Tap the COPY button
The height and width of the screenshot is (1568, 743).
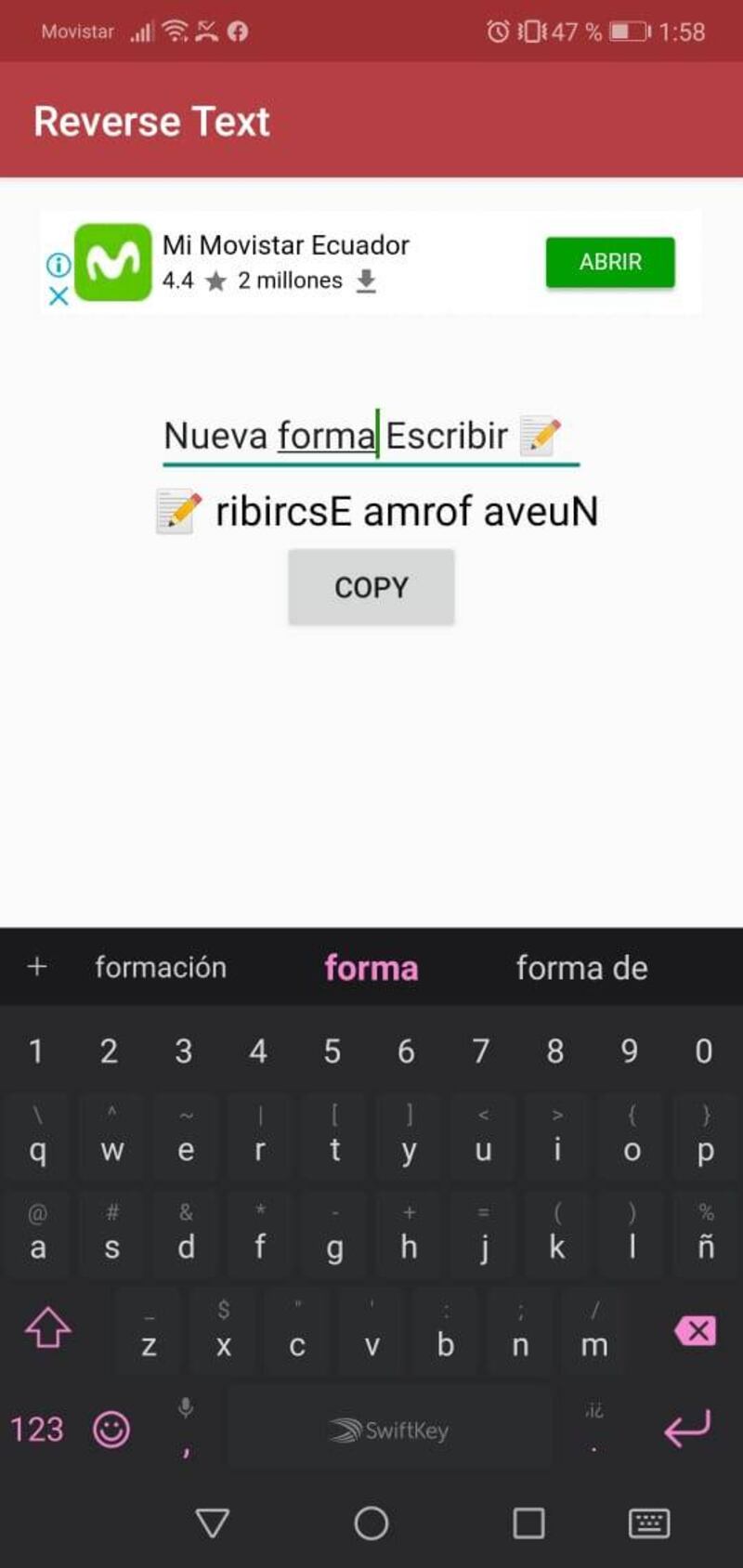(371, 587)
